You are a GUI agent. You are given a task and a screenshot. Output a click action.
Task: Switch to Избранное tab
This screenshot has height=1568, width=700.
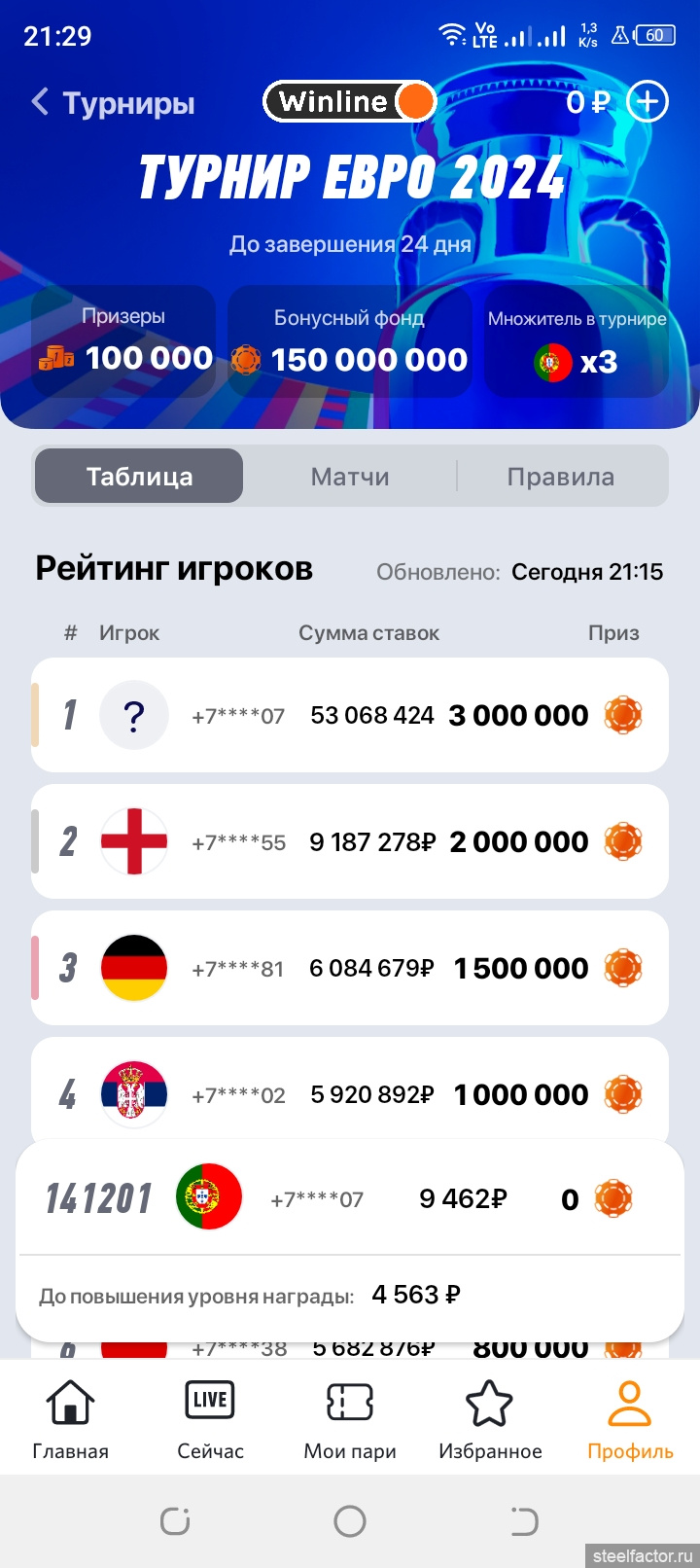[x=490, y=1418]
